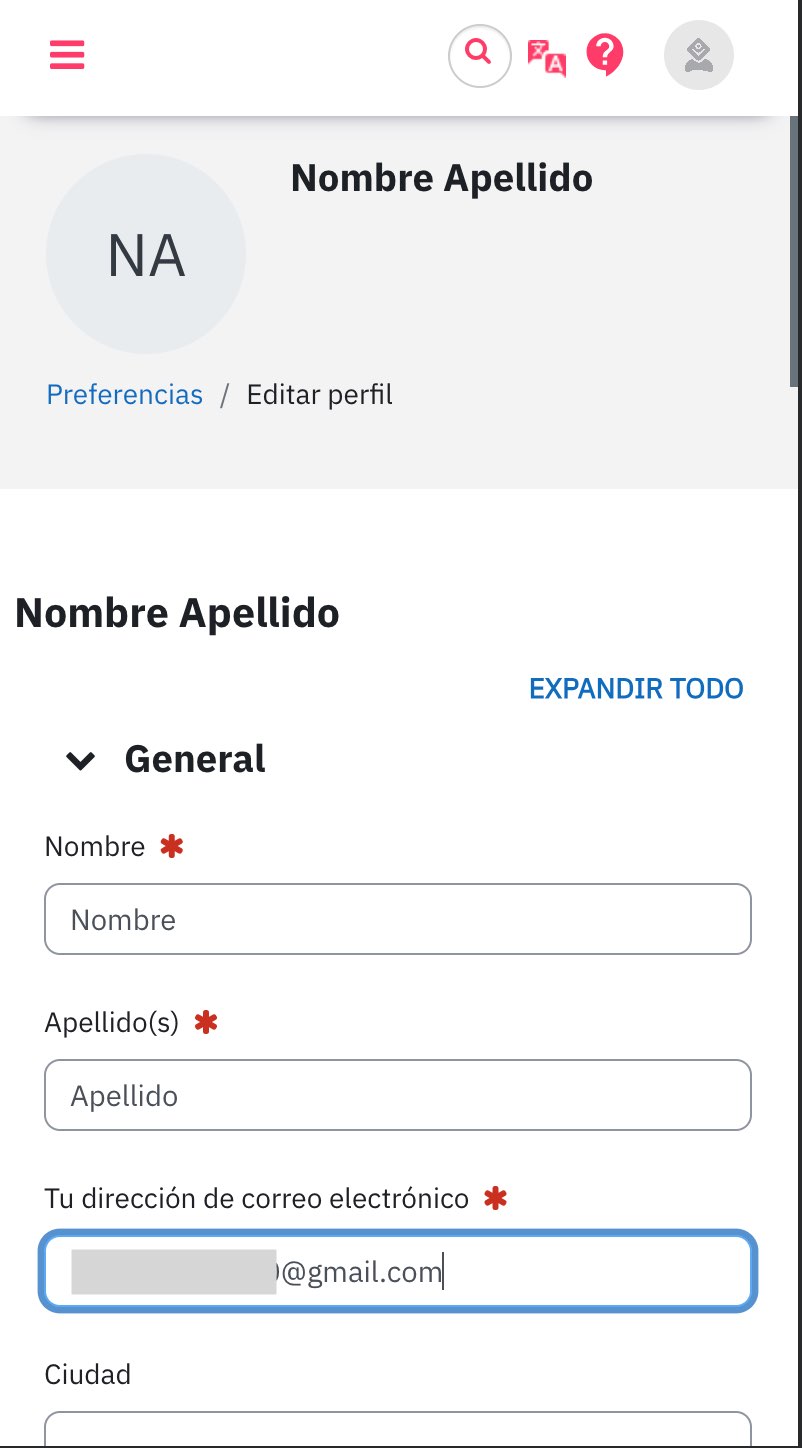Image resolution: width=802 pixels, height=1448 pixels.
Task: Collapse the General section
Action: 80,761
